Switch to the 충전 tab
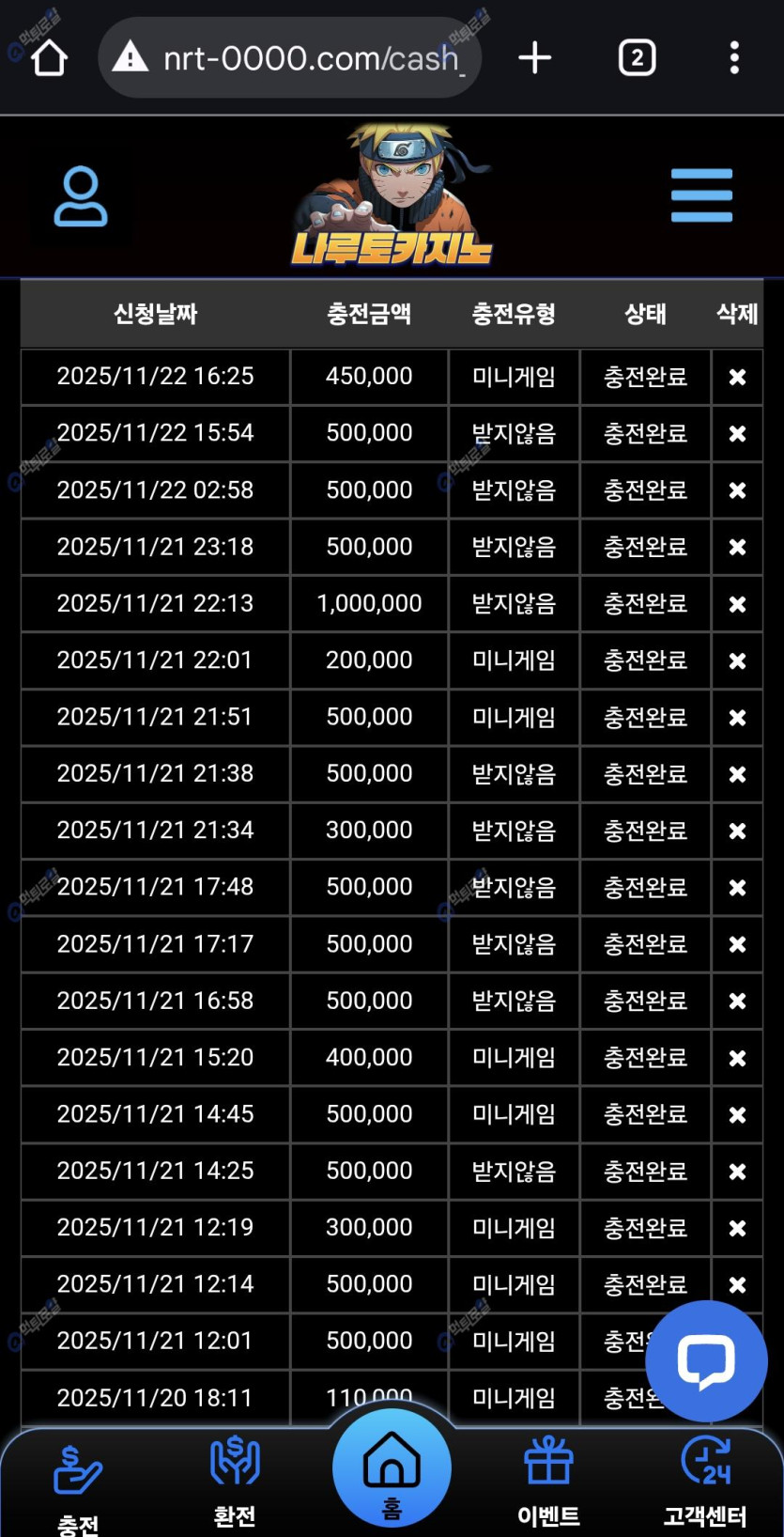 pos(78,1484)
